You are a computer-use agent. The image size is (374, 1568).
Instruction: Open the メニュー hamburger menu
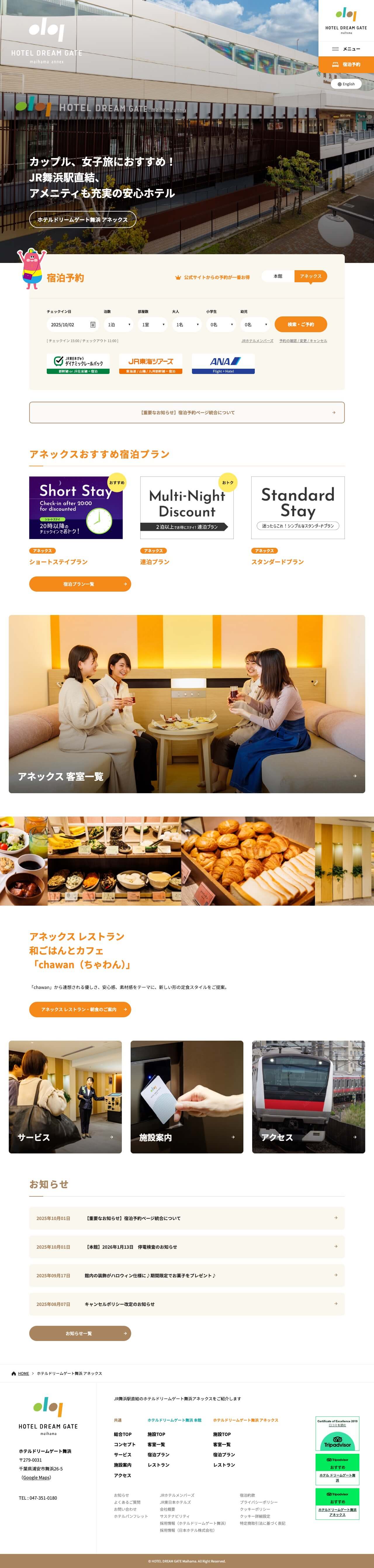[346, 49]
